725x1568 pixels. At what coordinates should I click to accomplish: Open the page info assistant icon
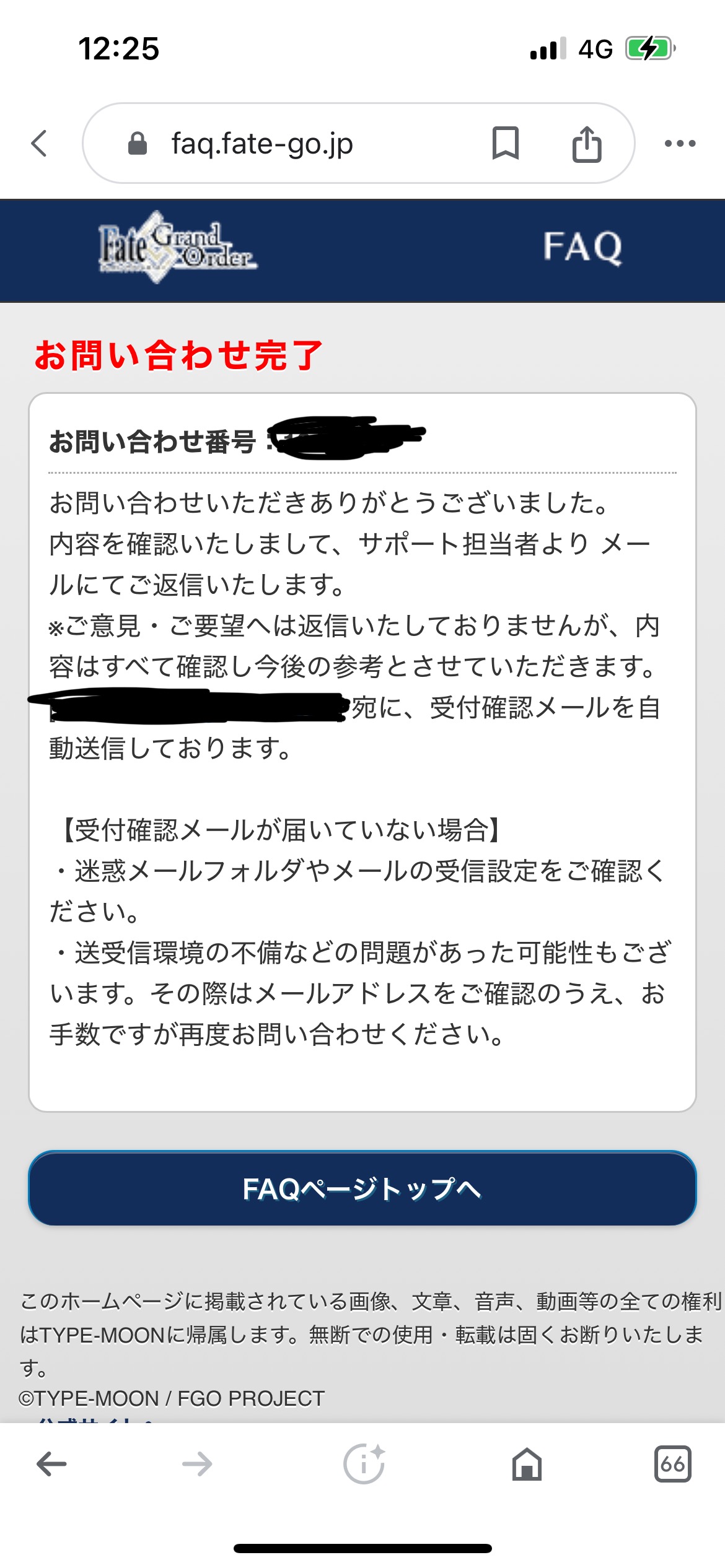[364, 1464]
